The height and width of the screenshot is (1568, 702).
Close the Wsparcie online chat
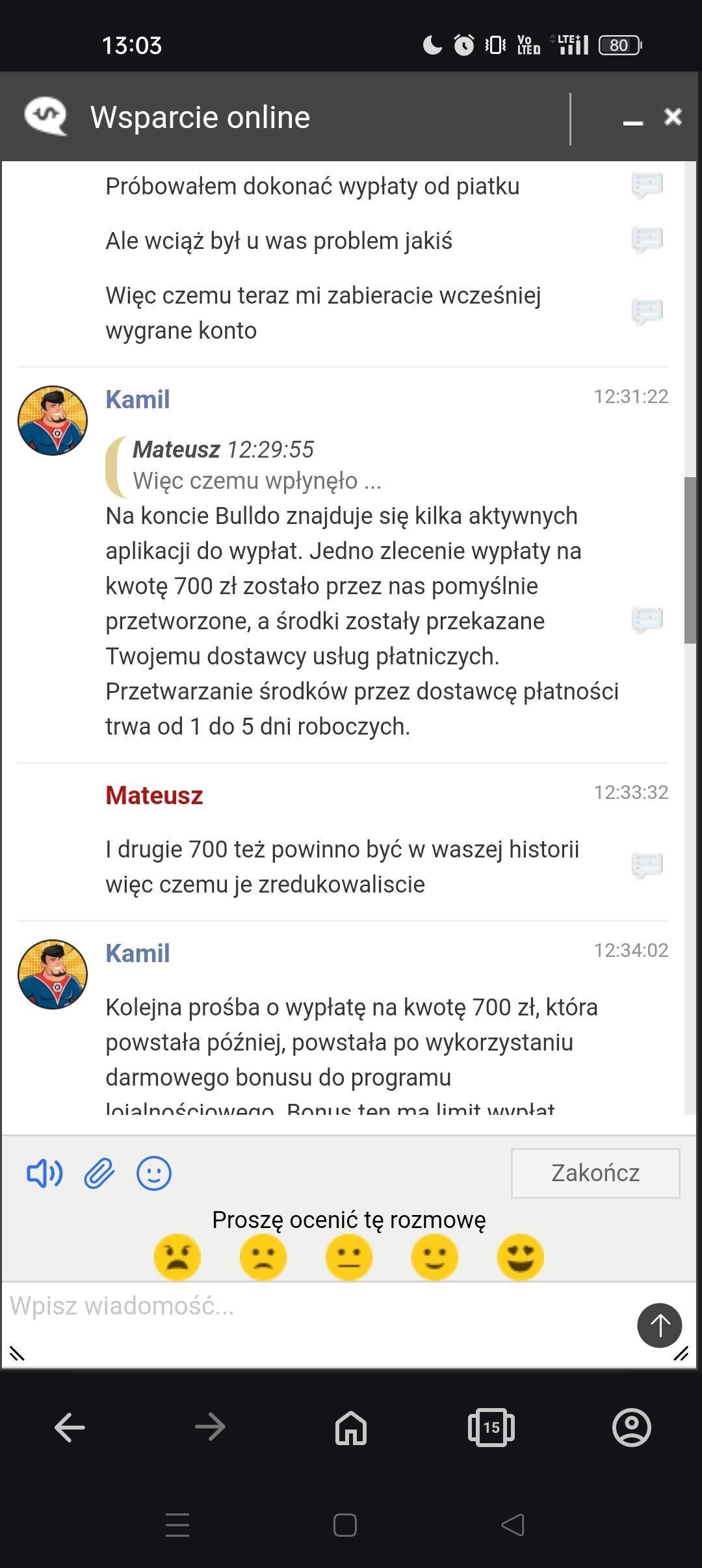pos(673,117)
